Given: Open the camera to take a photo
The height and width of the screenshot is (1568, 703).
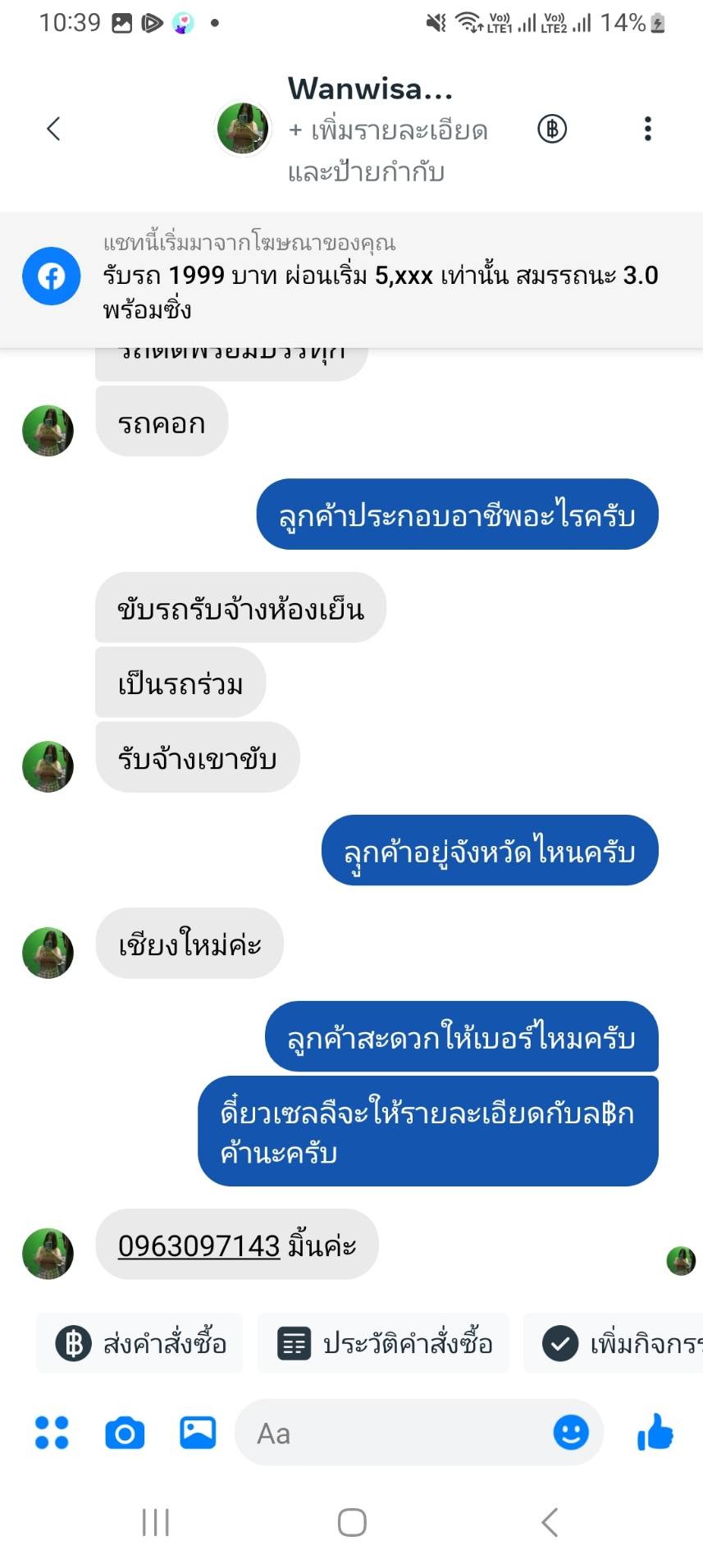Looking at the screenshot, I should (125, 1433).
